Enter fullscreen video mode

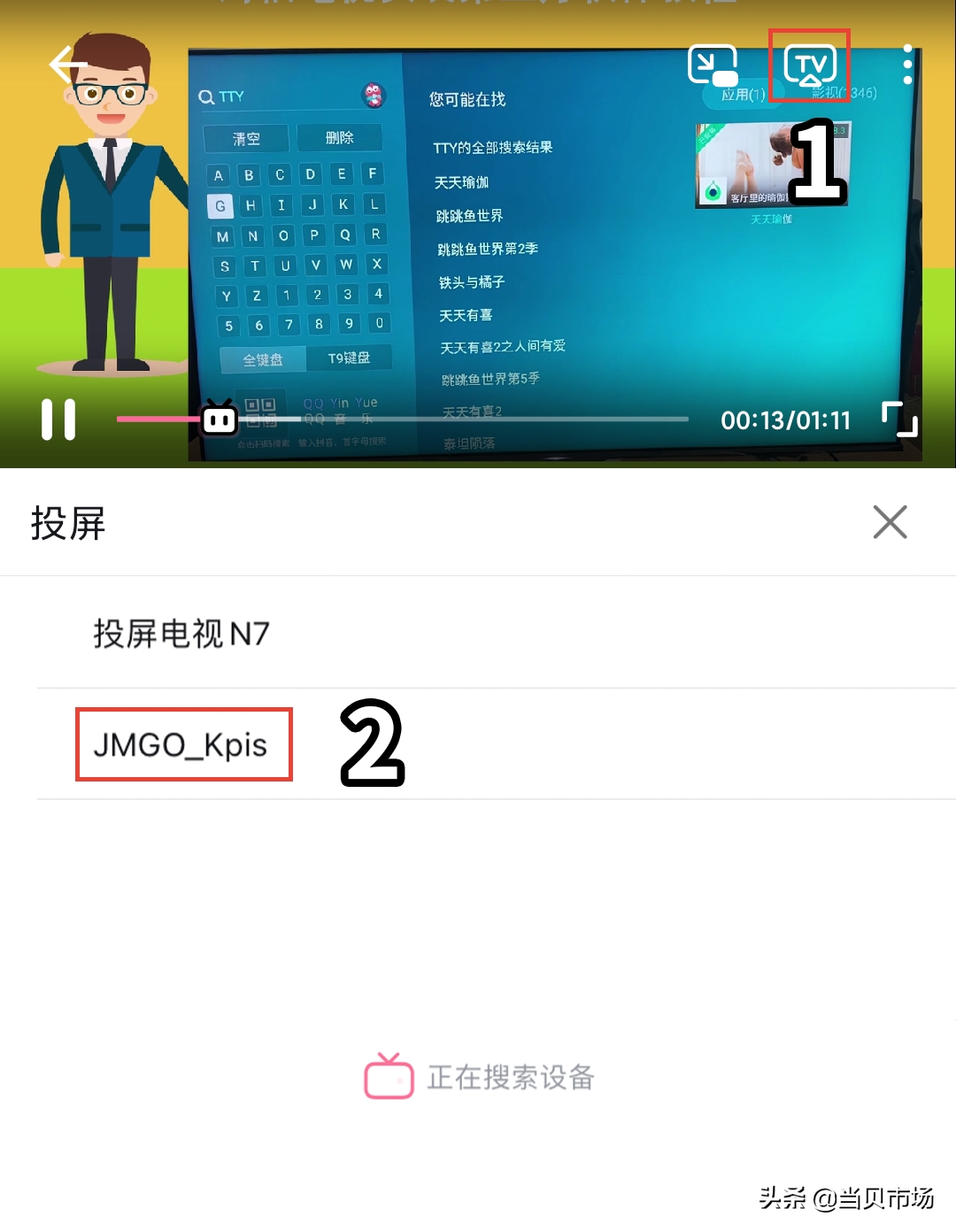point(899,419)
